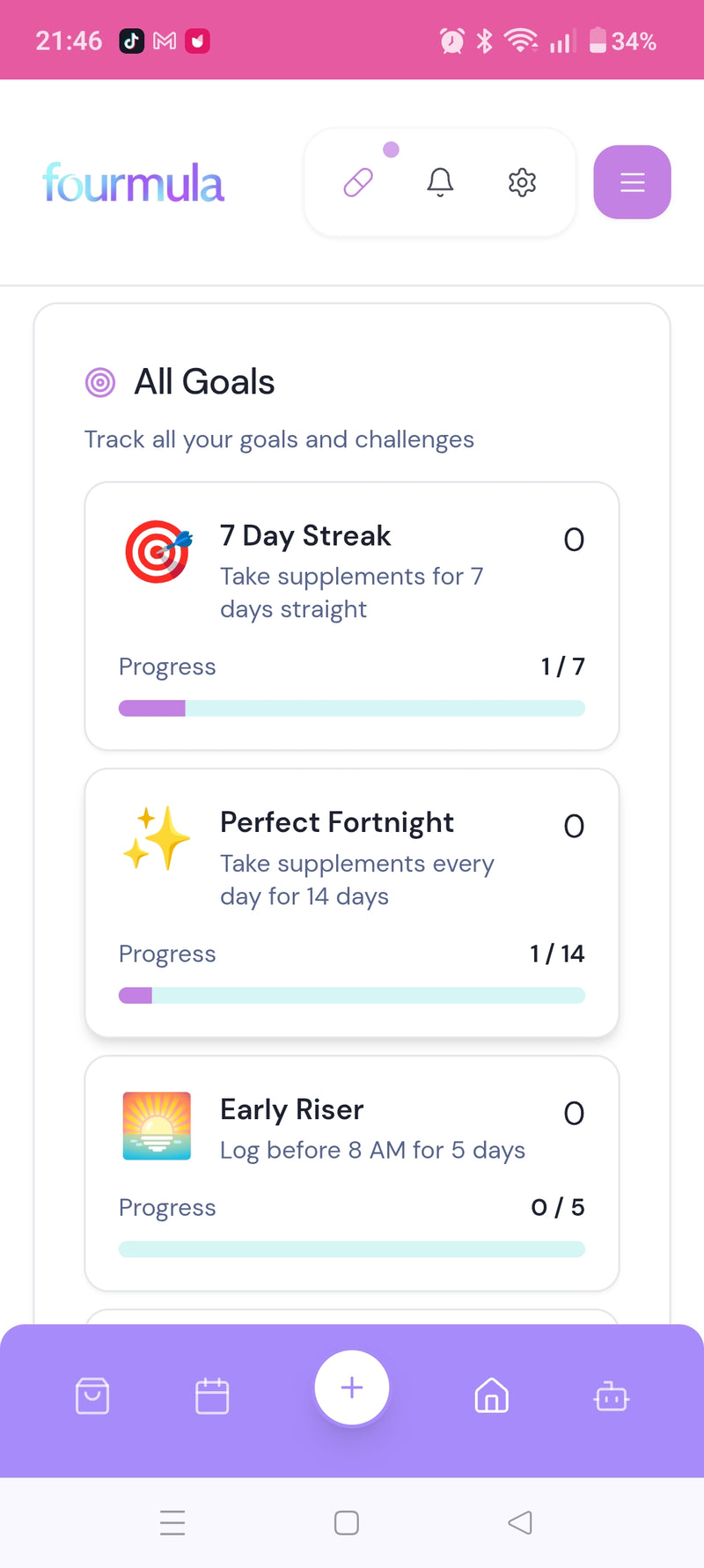
Task: Tap the fourmula logo
Action: (133, 182)
